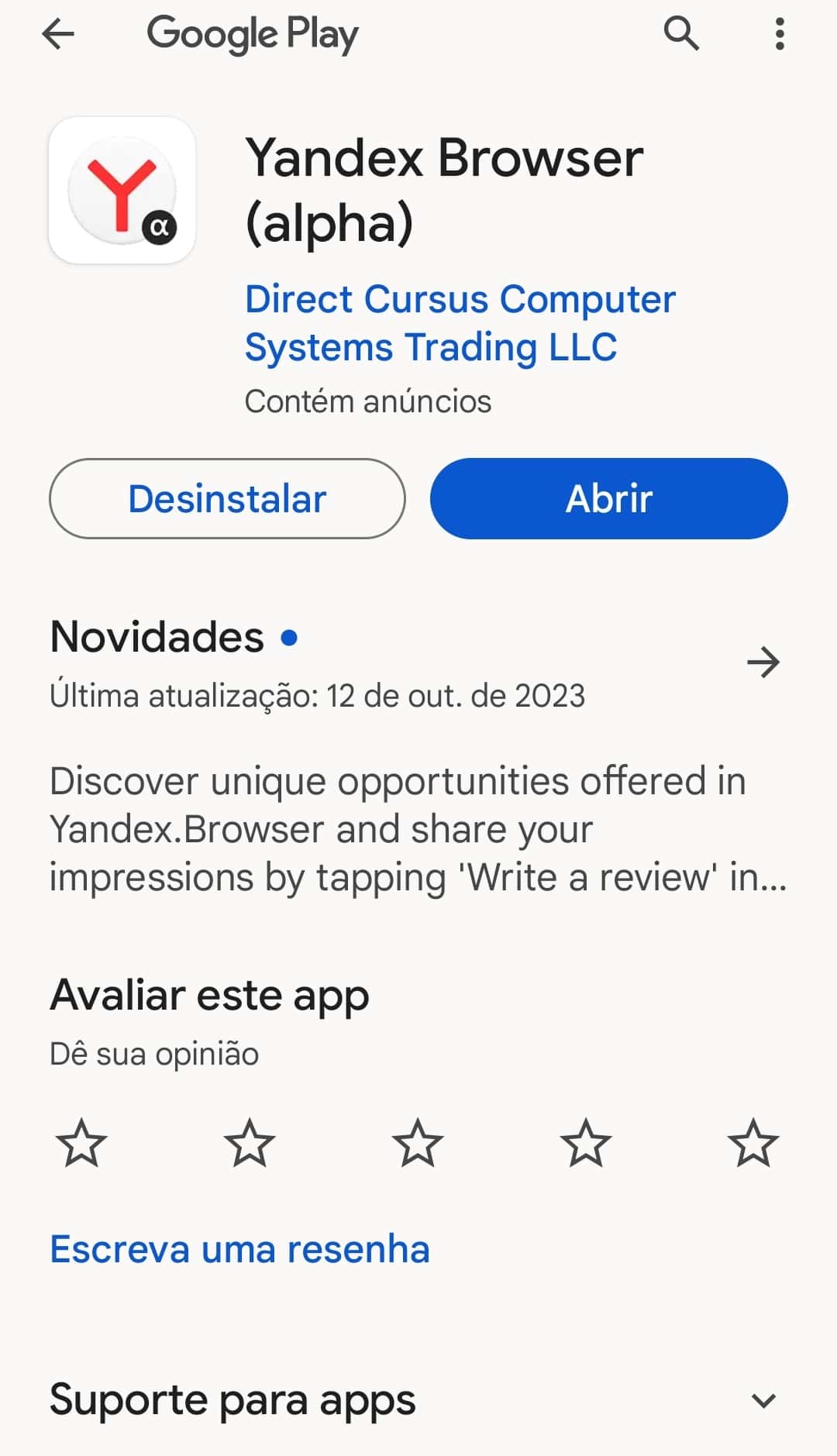Open the three-dot overflow menu
Viewport: 837px width, 1456px height.
tap(779, 33)
